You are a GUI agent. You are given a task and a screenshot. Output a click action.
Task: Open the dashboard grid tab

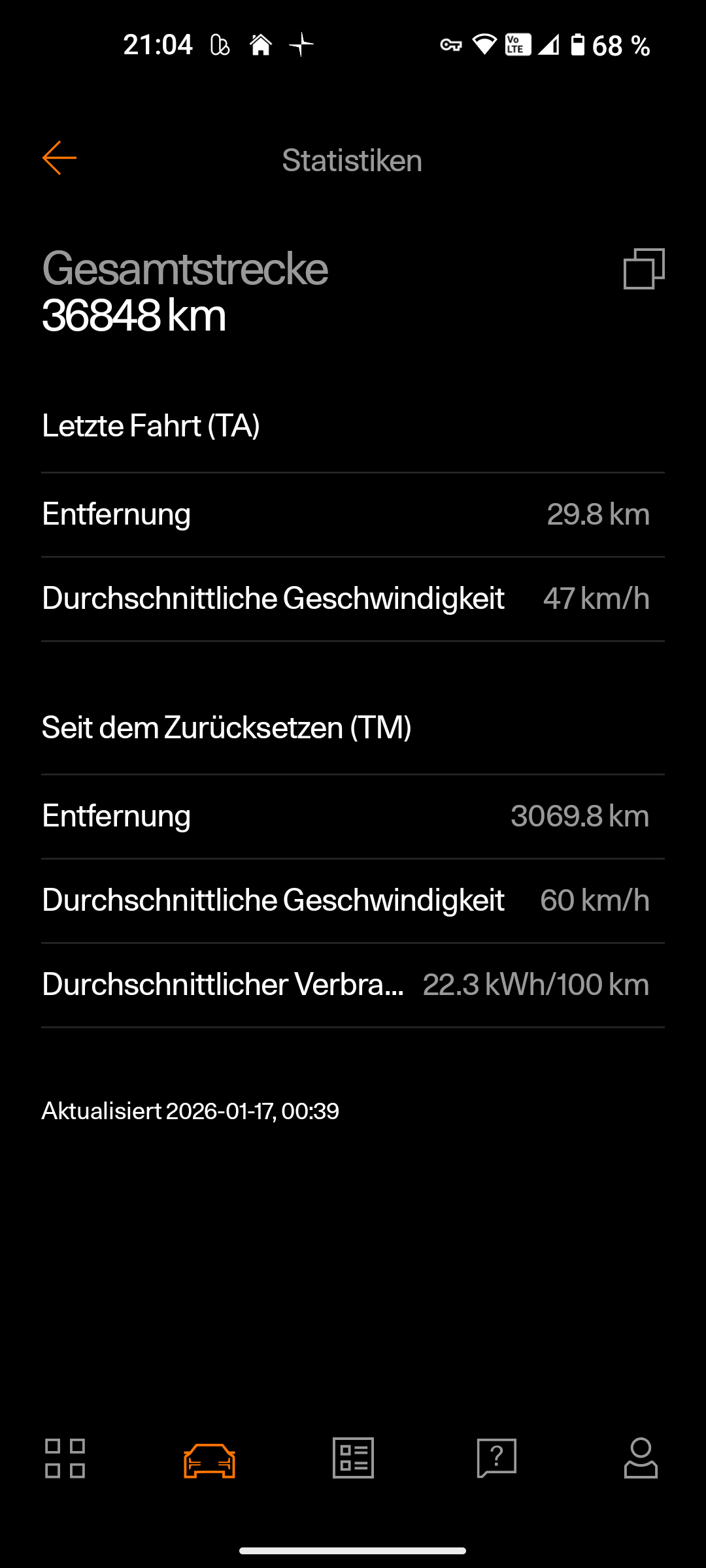(65, 1458)
